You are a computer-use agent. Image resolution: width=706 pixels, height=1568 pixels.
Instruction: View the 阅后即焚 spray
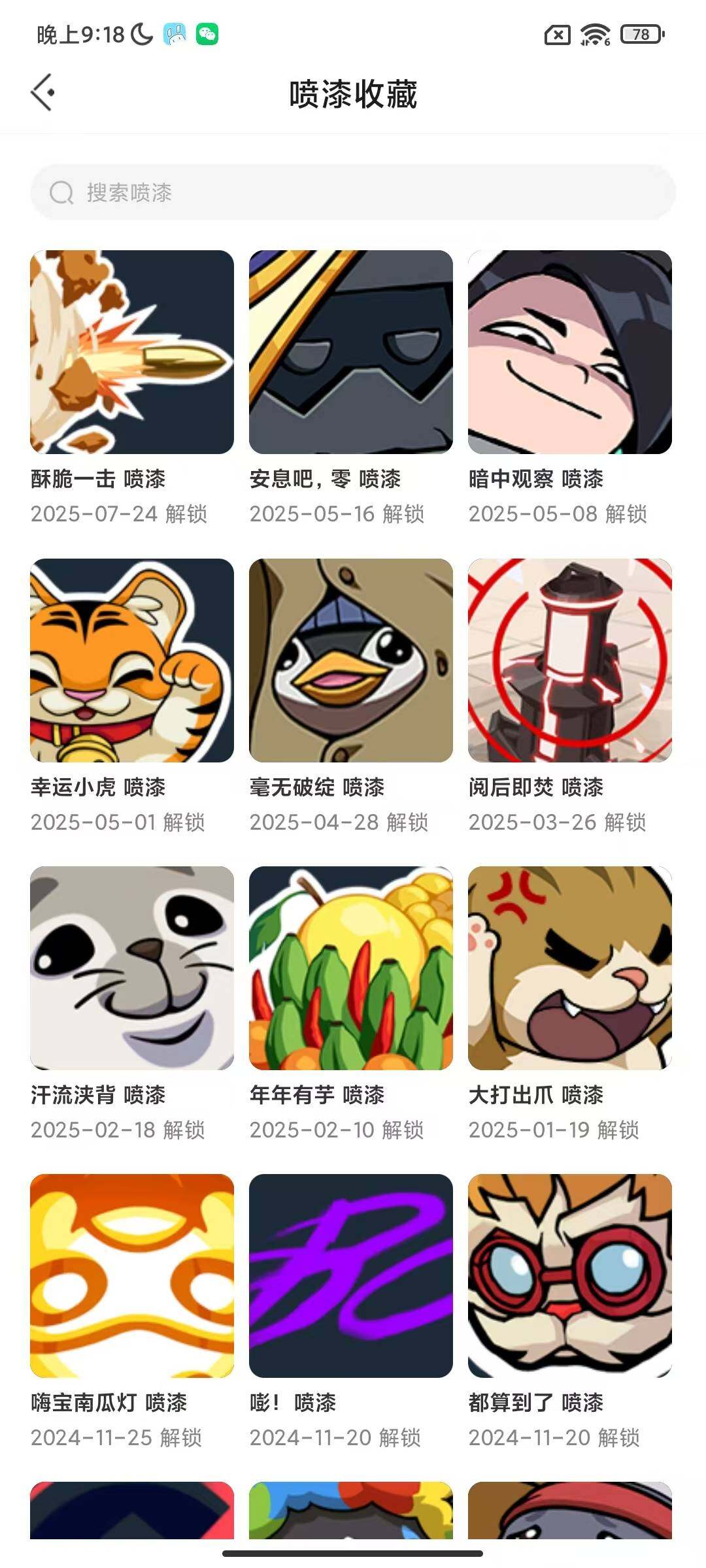pos(570,660)
